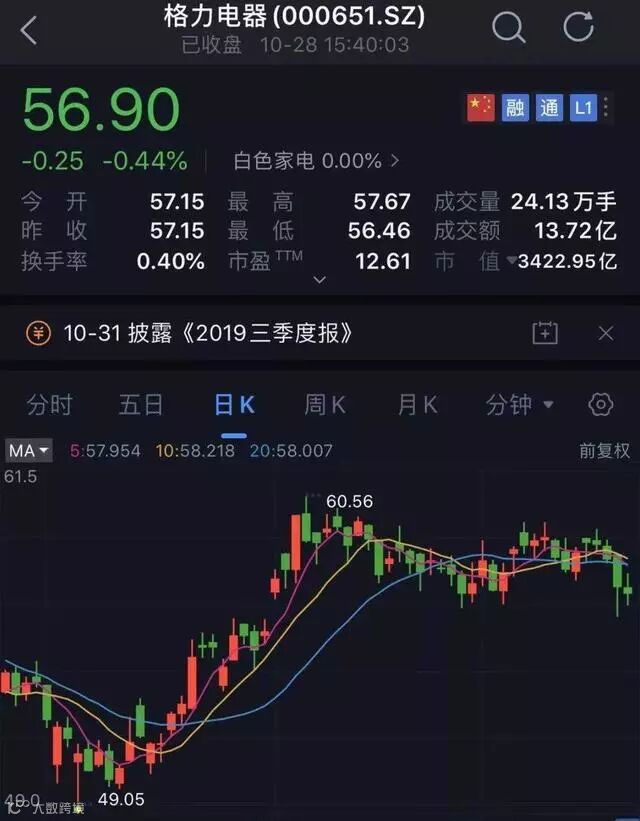Open chart settings gear
The height and width of the screenshot is (821, 640).
[600, 405]
